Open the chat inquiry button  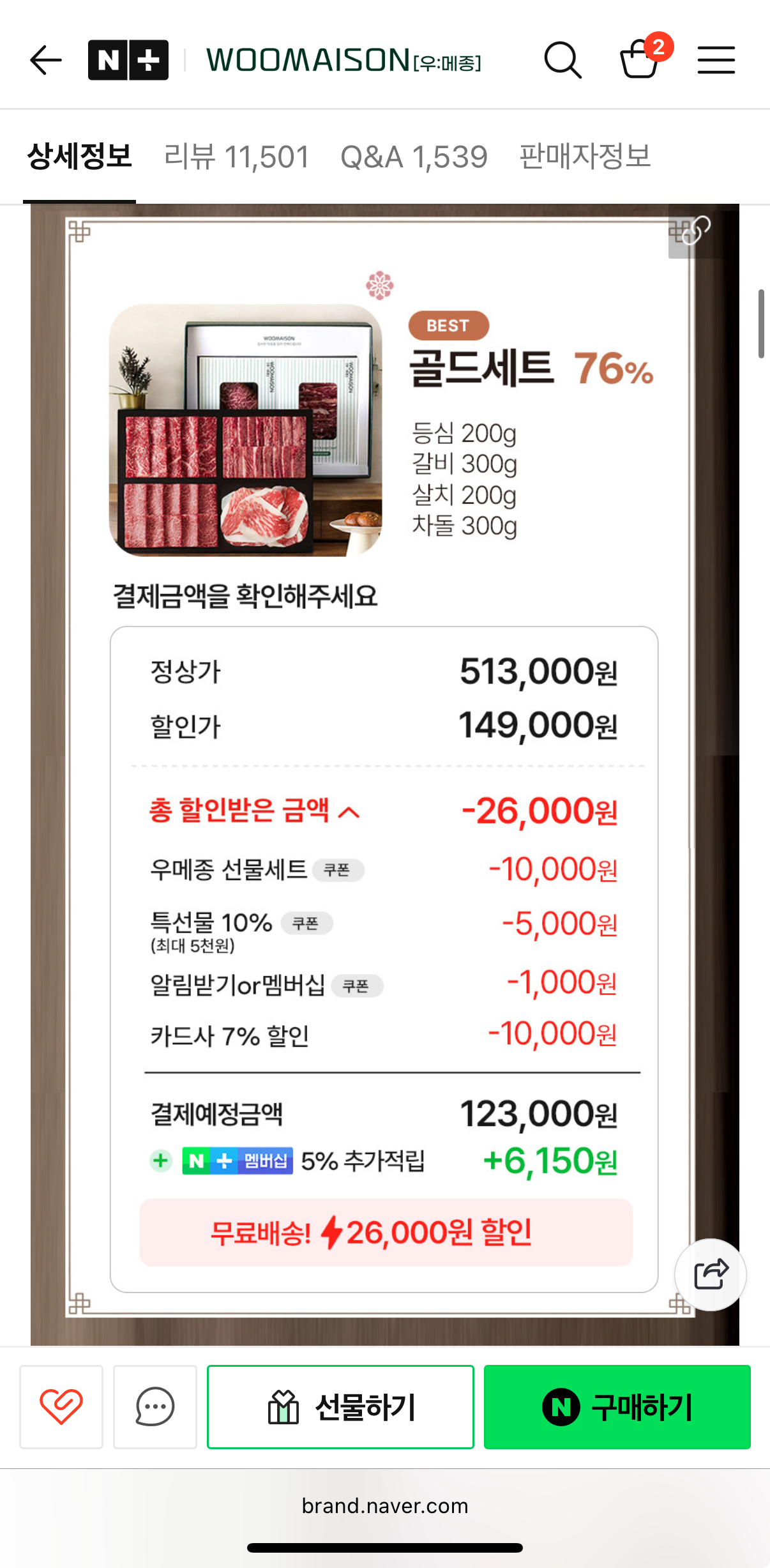[x=155, y=1406]
